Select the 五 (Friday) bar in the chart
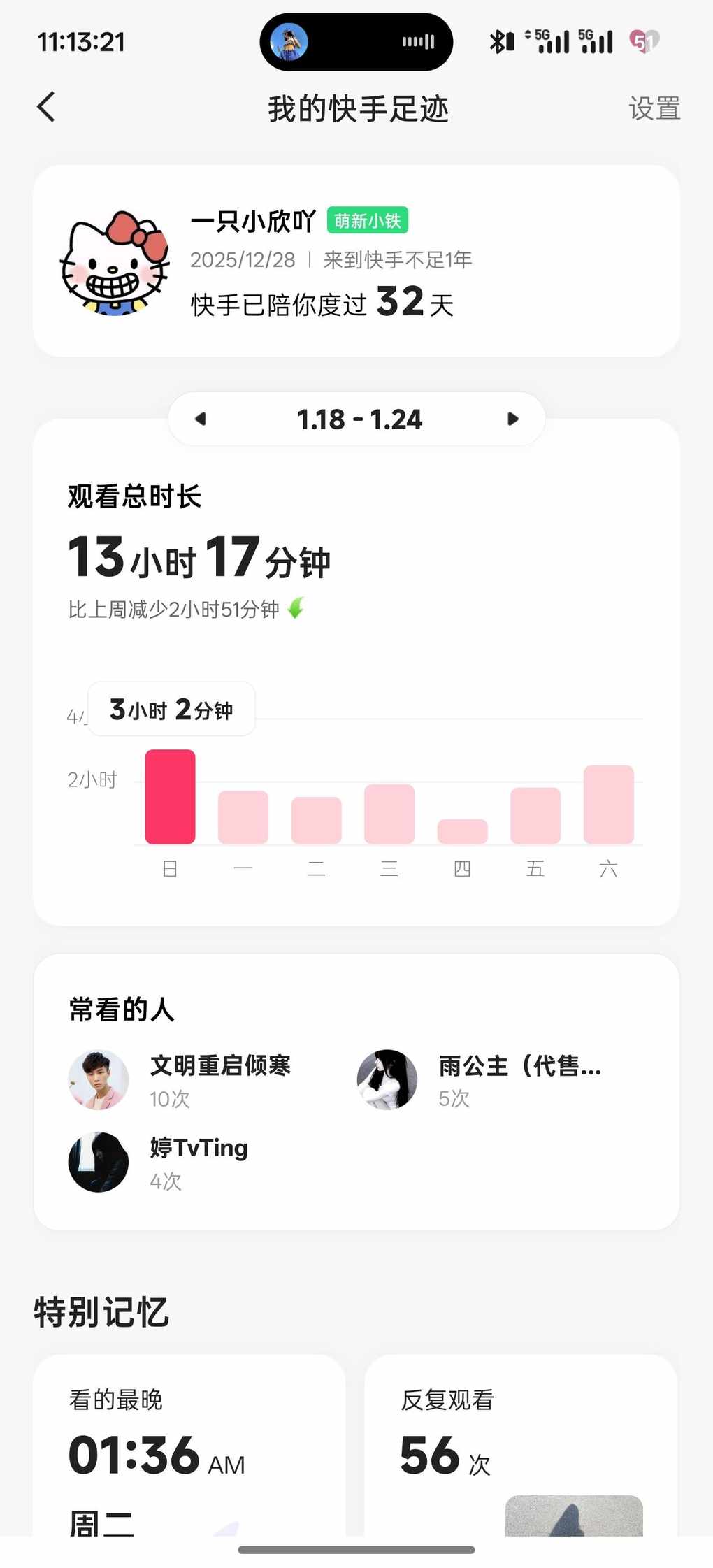Viewport: 713px width, 1568px height. (x=535, y=815)
